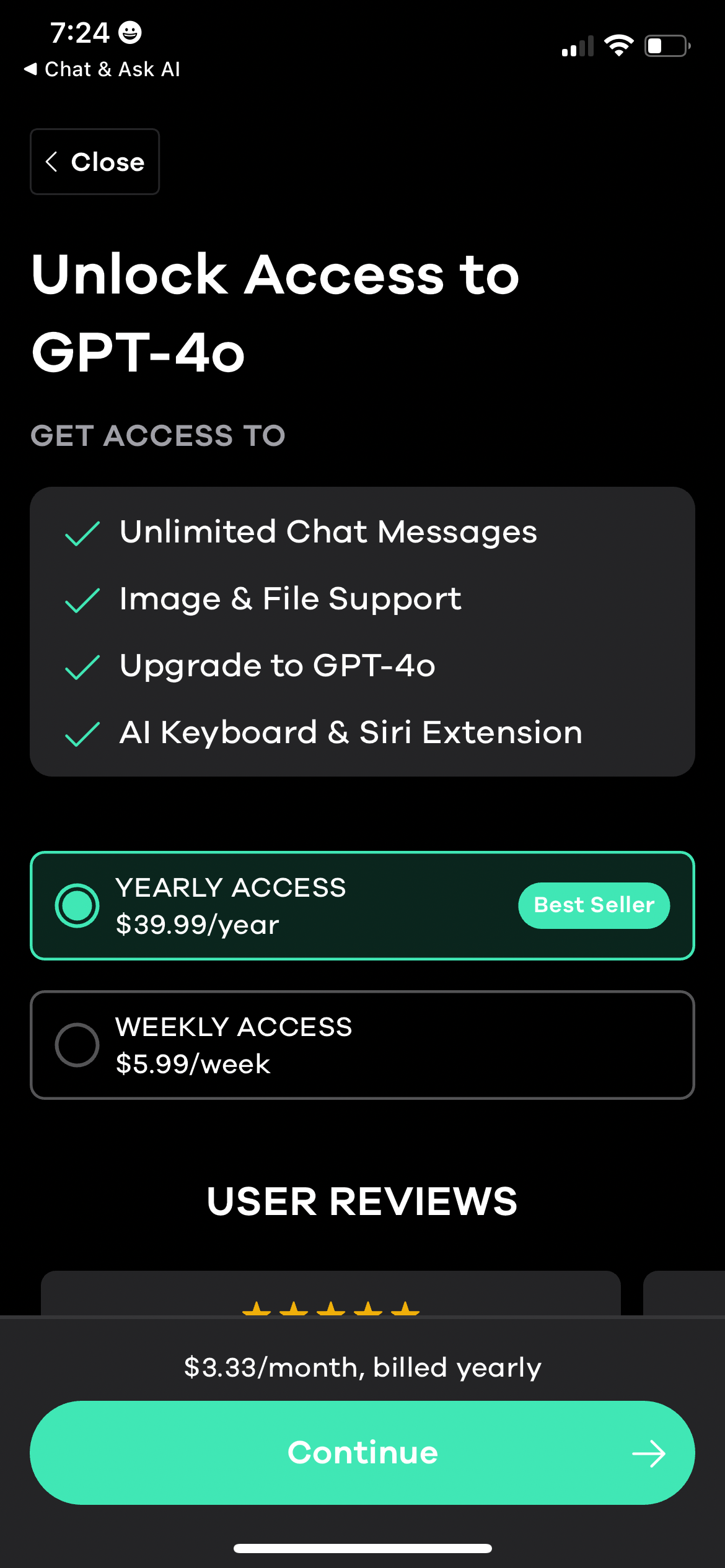
Task: Tap the Weekly Access plan card
Action: click(x=362, y=1045)
